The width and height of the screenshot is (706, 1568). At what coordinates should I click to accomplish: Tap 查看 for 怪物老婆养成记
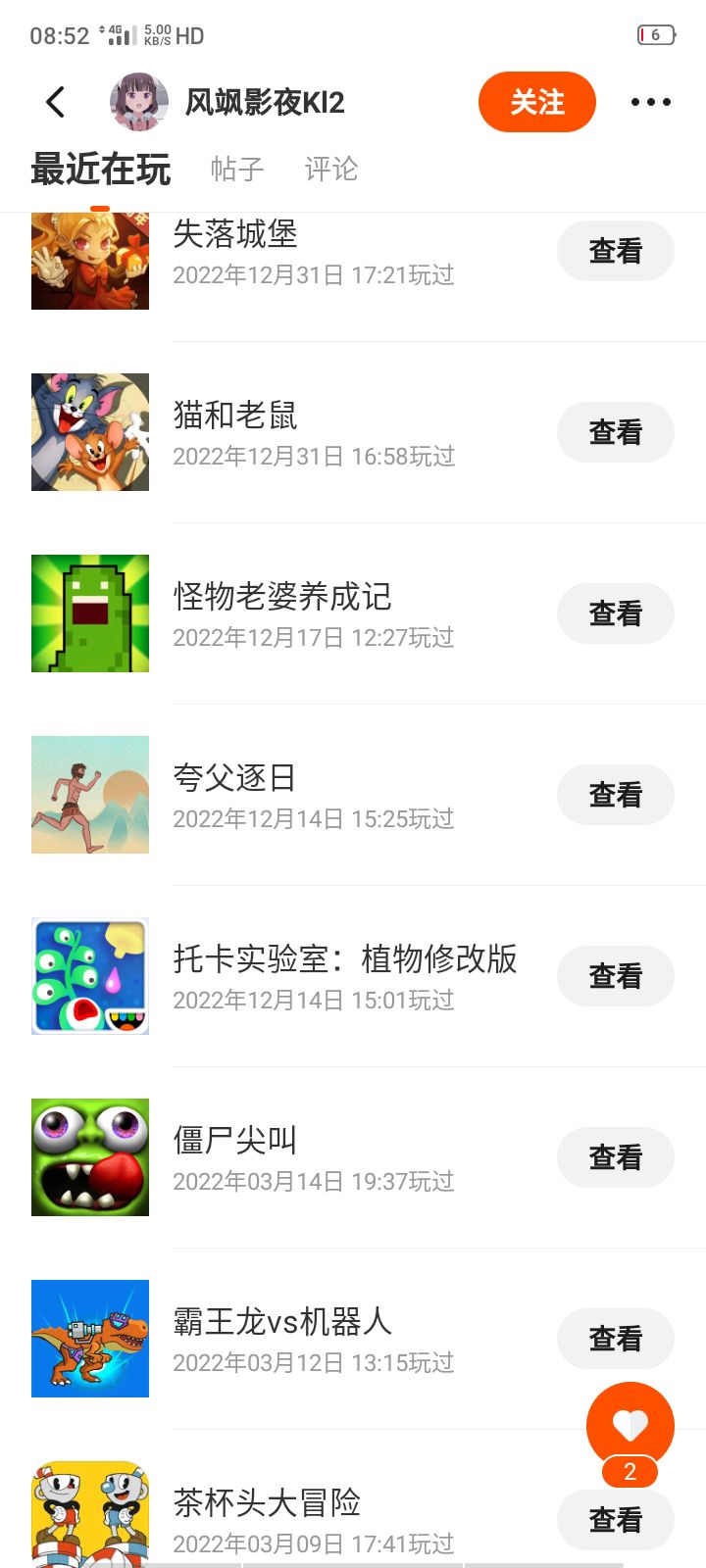(615, 613)
